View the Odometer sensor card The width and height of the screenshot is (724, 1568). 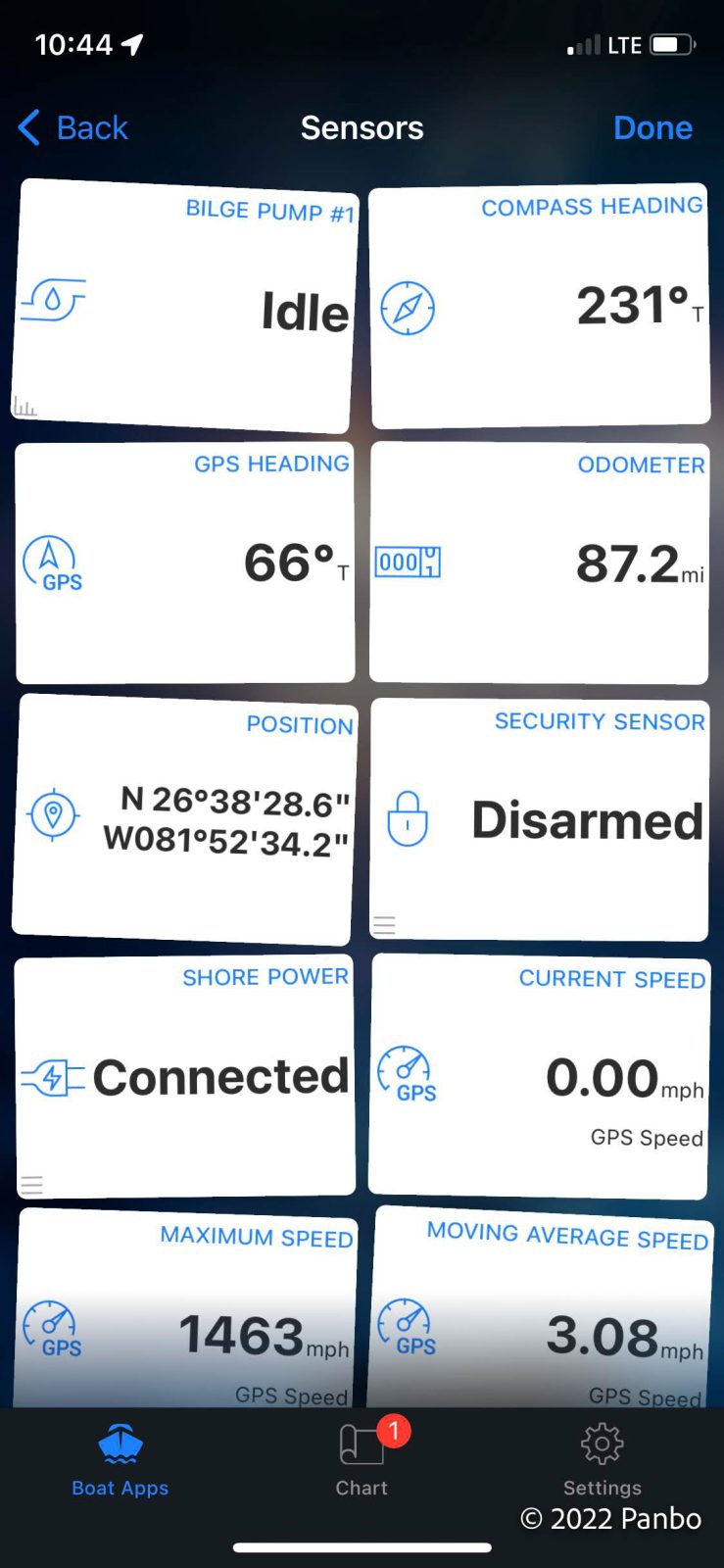pos(539,563)
